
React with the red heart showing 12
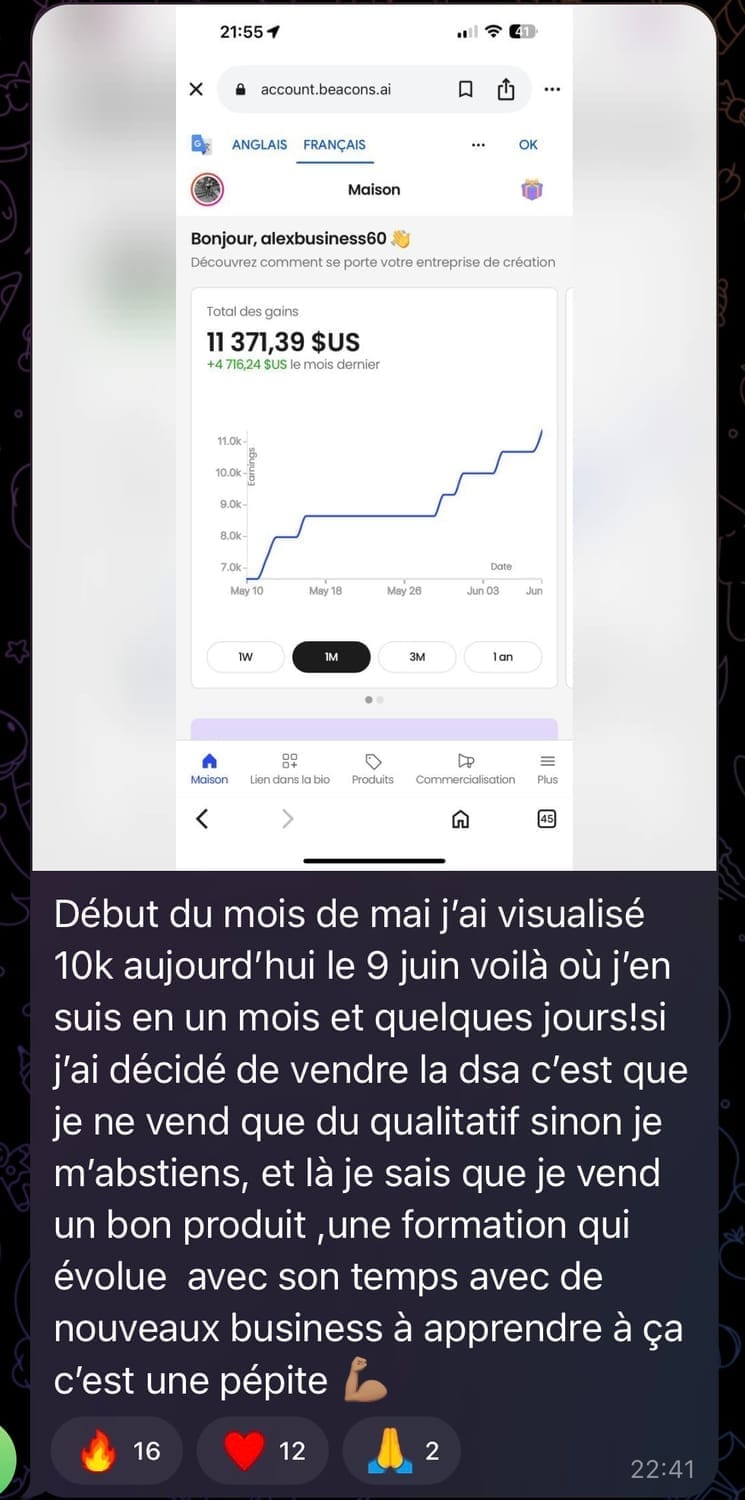pyautogui.click(x=264, y=1451)
